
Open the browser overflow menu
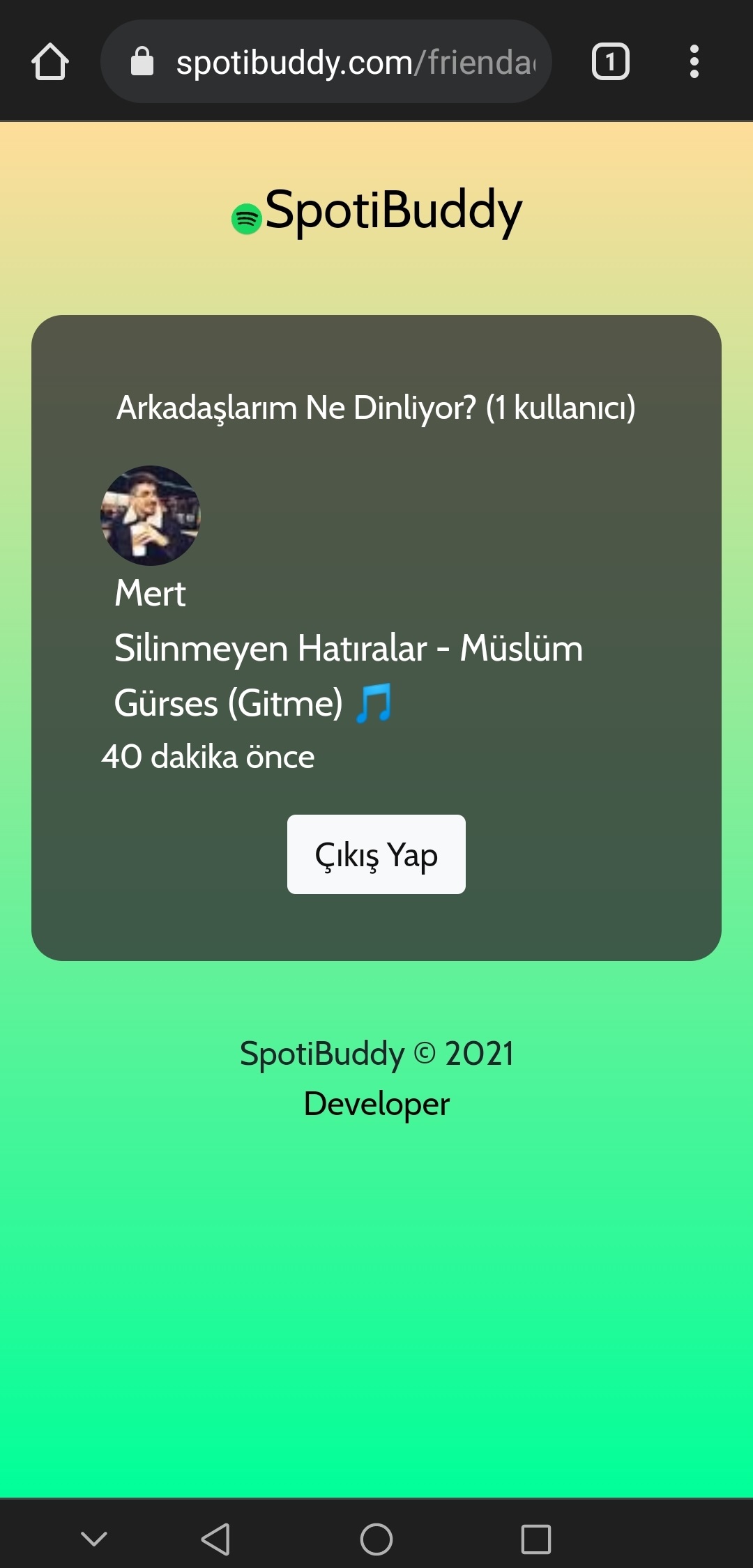click(694, 62)
